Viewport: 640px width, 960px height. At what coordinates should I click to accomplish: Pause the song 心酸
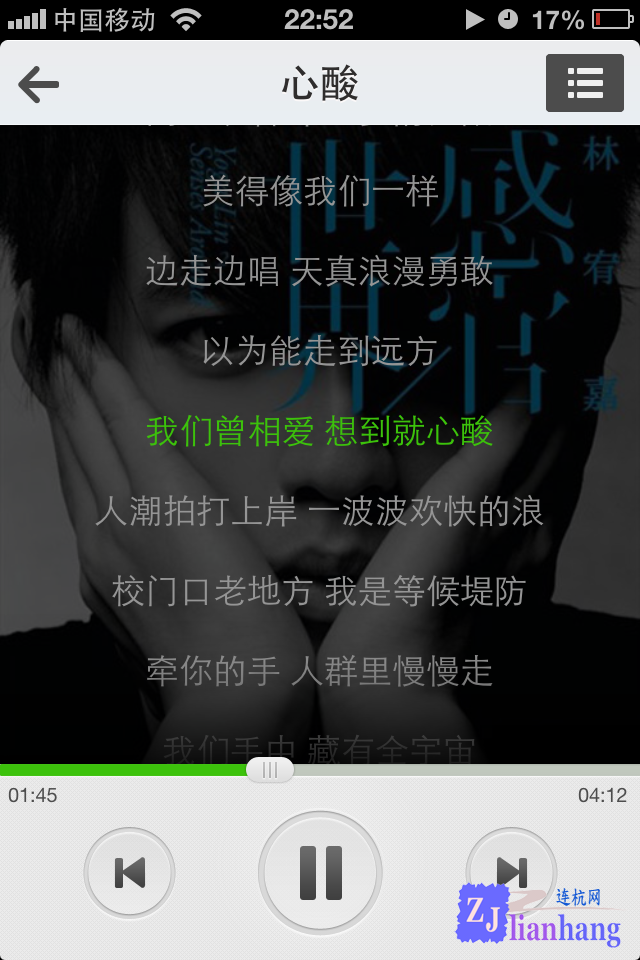(x=320, y=872)
